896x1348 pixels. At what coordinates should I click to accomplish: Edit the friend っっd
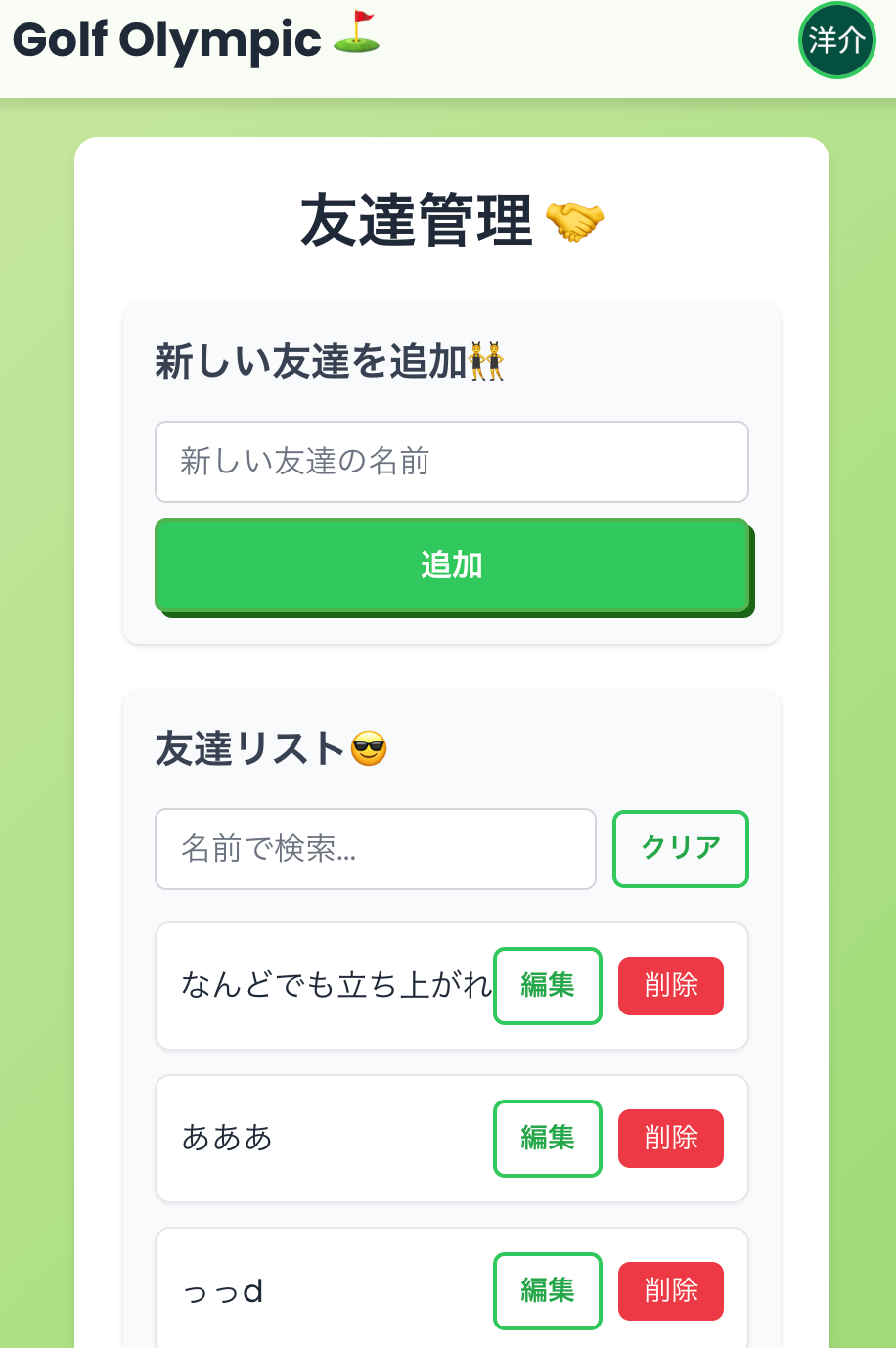(x=547, y=1290)
